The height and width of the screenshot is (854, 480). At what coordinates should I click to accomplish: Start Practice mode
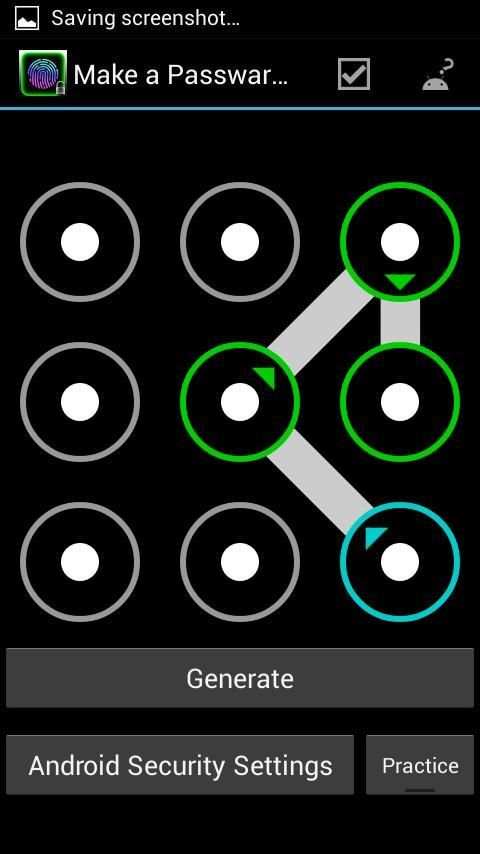click(420, 765)
